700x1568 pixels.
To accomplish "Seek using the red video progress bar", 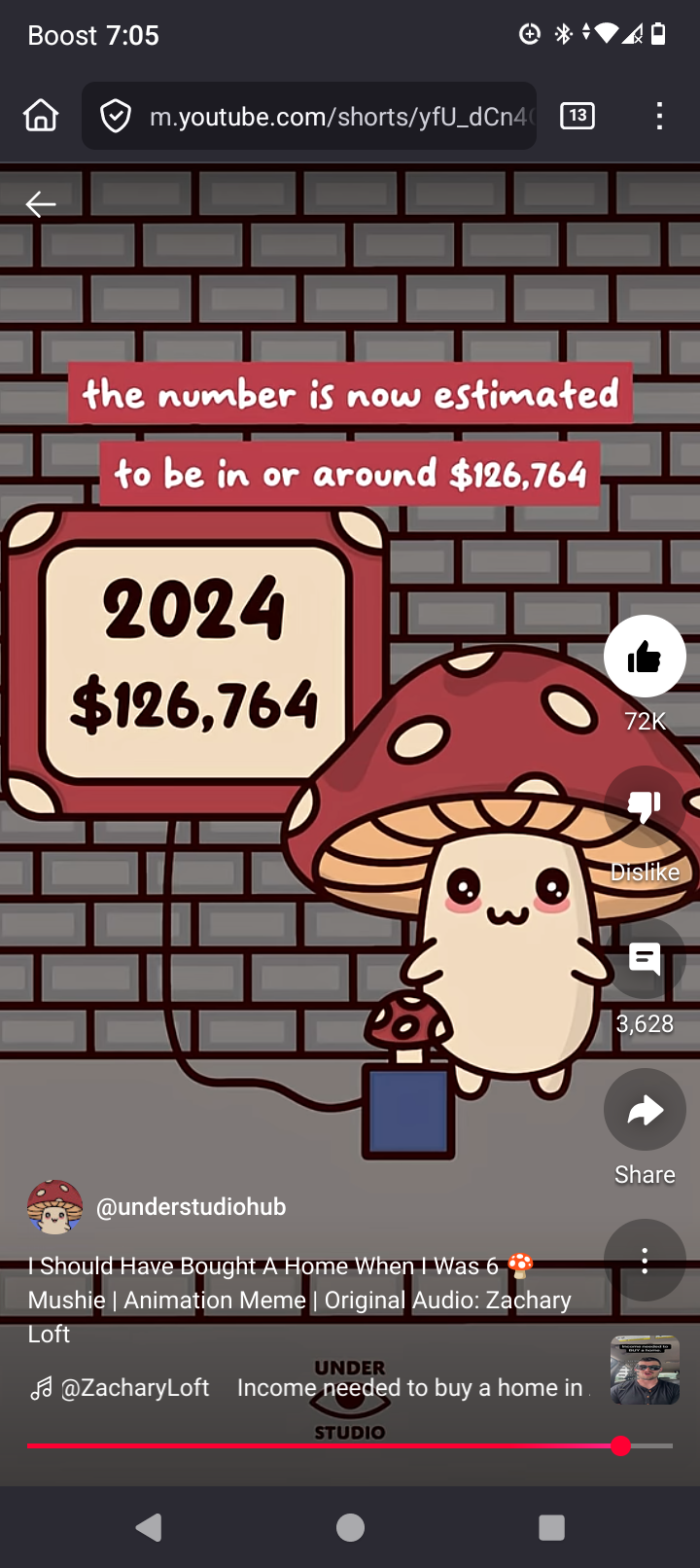I will pos(350,1446).
